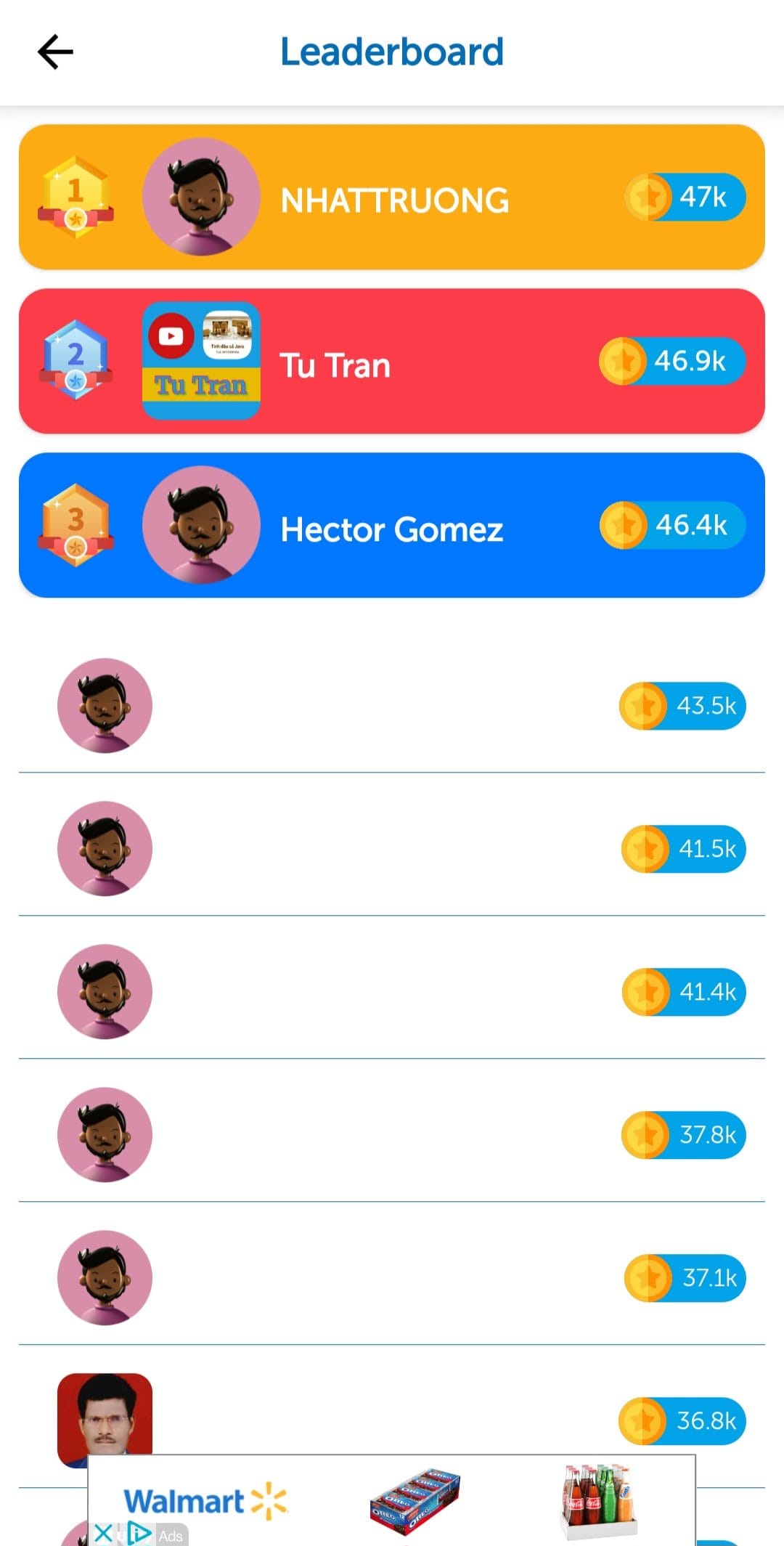The height and width of the screenshot is (1546, 784).
Task: Open NHATTRUONG's first-place card
Action: click(x=392, y=197)
